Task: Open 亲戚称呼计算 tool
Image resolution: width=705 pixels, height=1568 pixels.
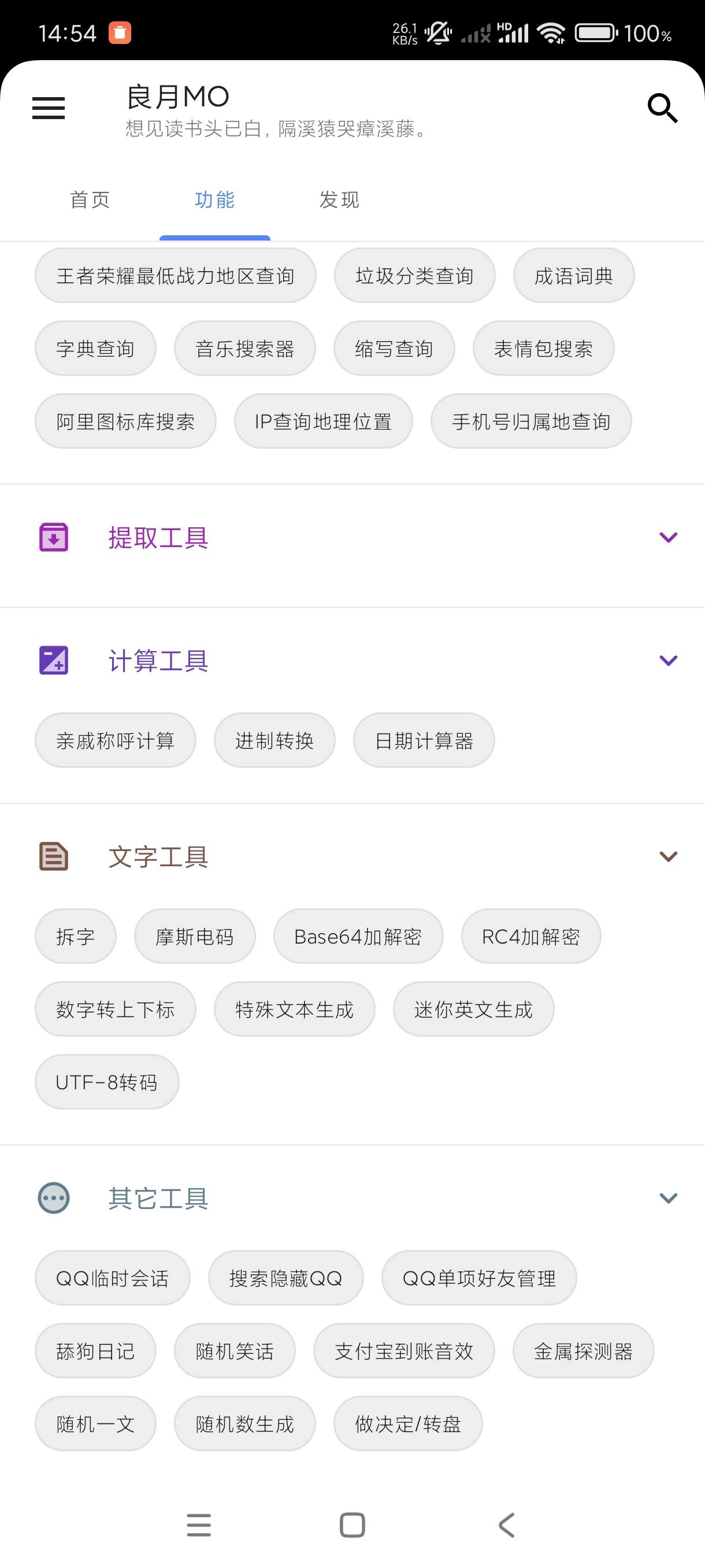Action: point(116,740)
